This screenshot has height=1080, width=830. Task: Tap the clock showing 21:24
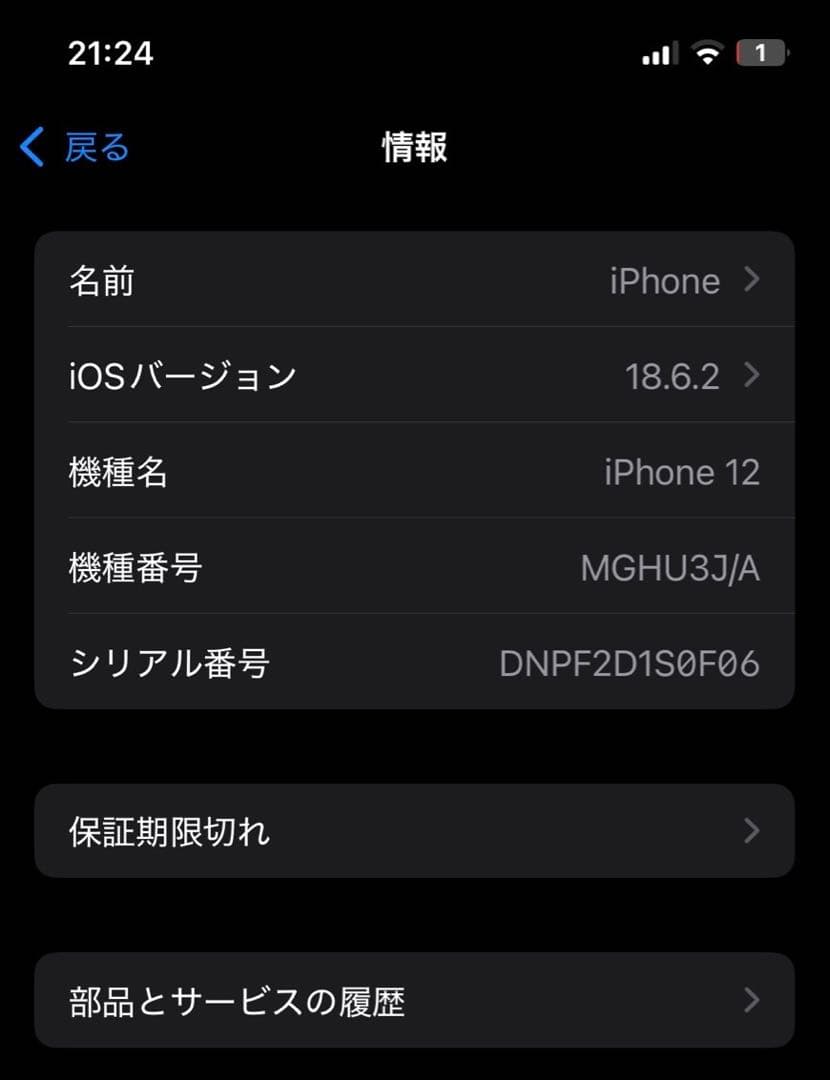(x=112, y=54)
